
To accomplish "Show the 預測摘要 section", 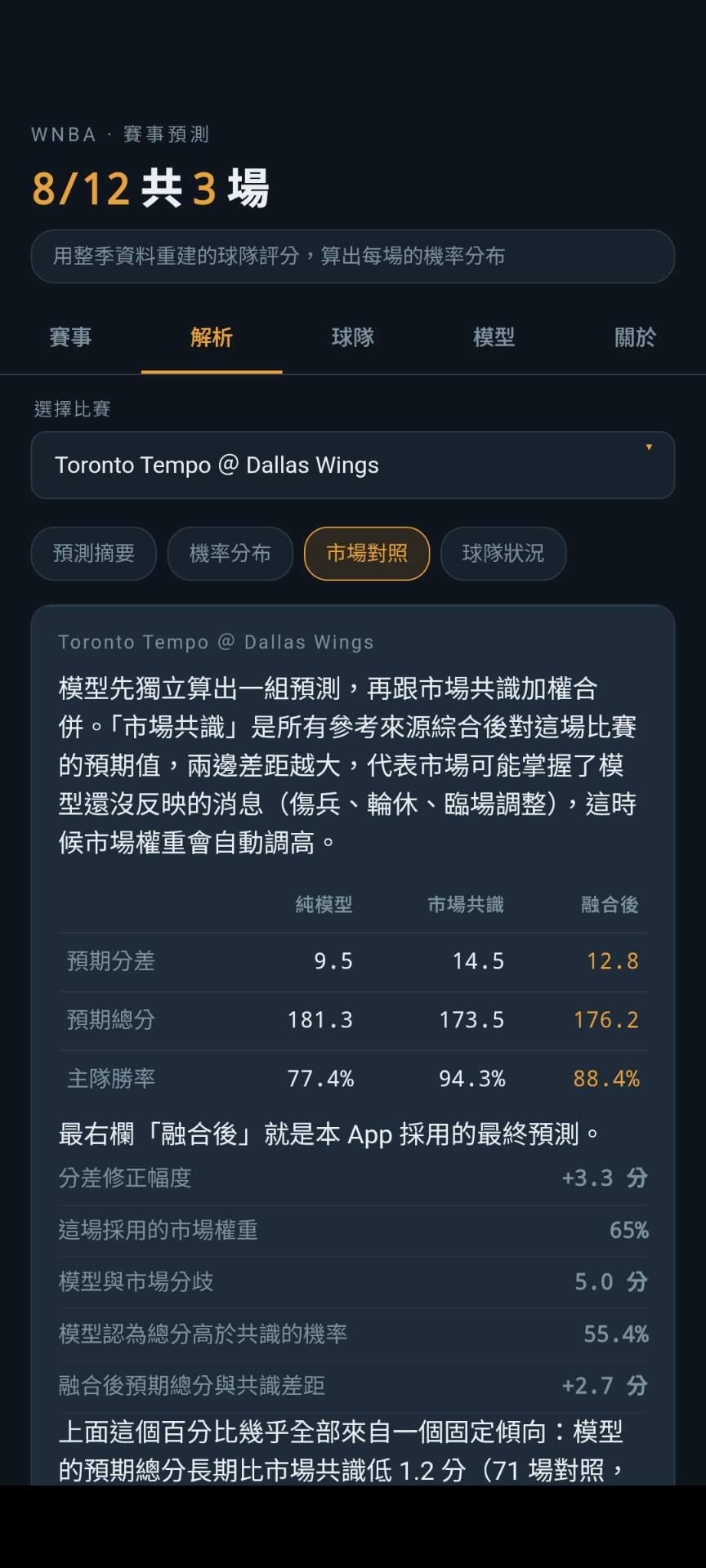I will coord(94,554).
